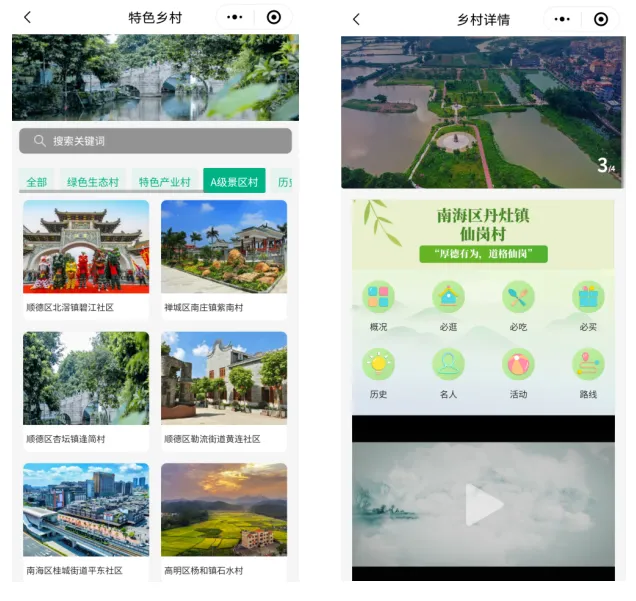Go back from the 乡村详情 page
This screenshot has height=601, width=636.
pos(357,19)
